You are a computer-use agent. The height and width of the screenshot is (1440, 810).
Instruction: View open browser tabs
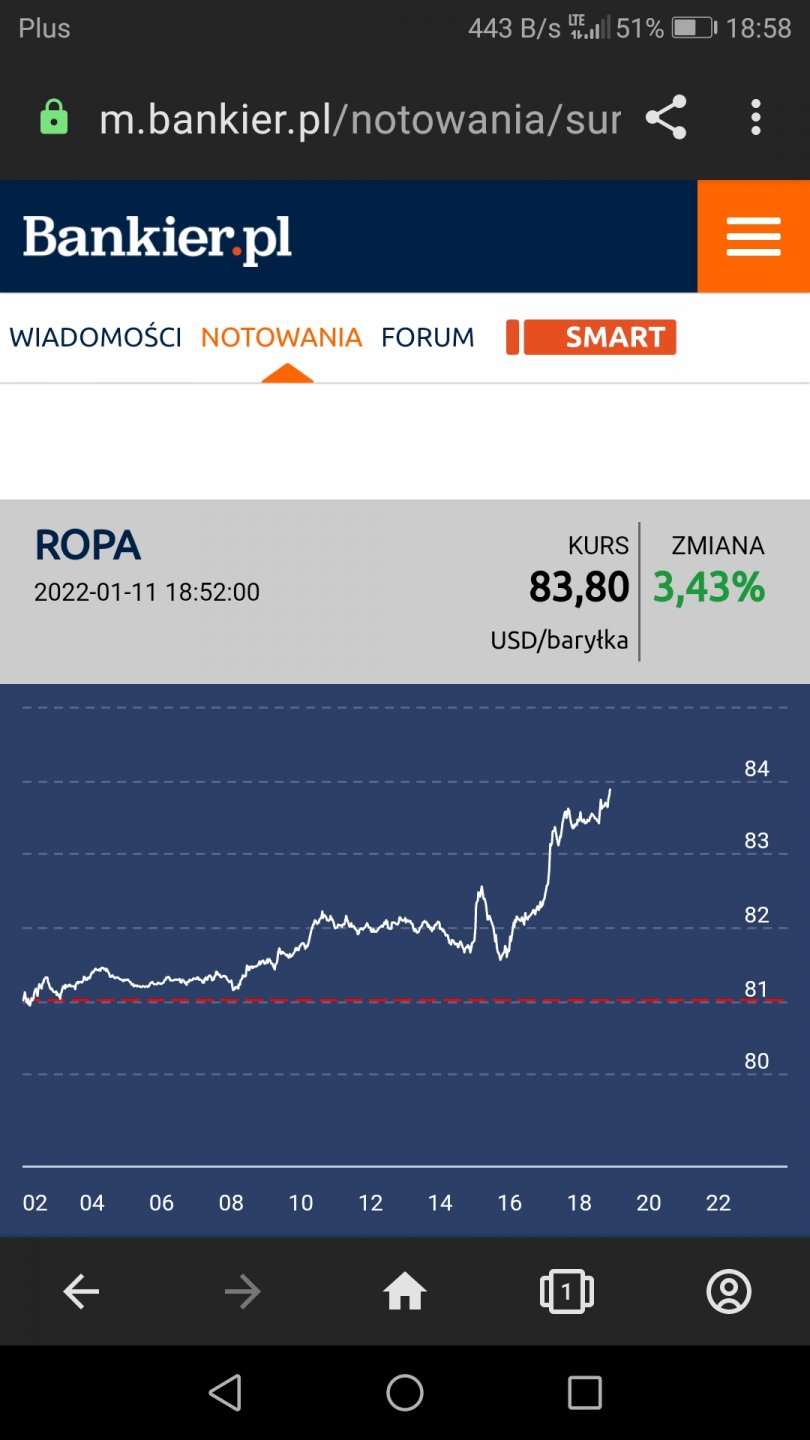[566, 1292]
